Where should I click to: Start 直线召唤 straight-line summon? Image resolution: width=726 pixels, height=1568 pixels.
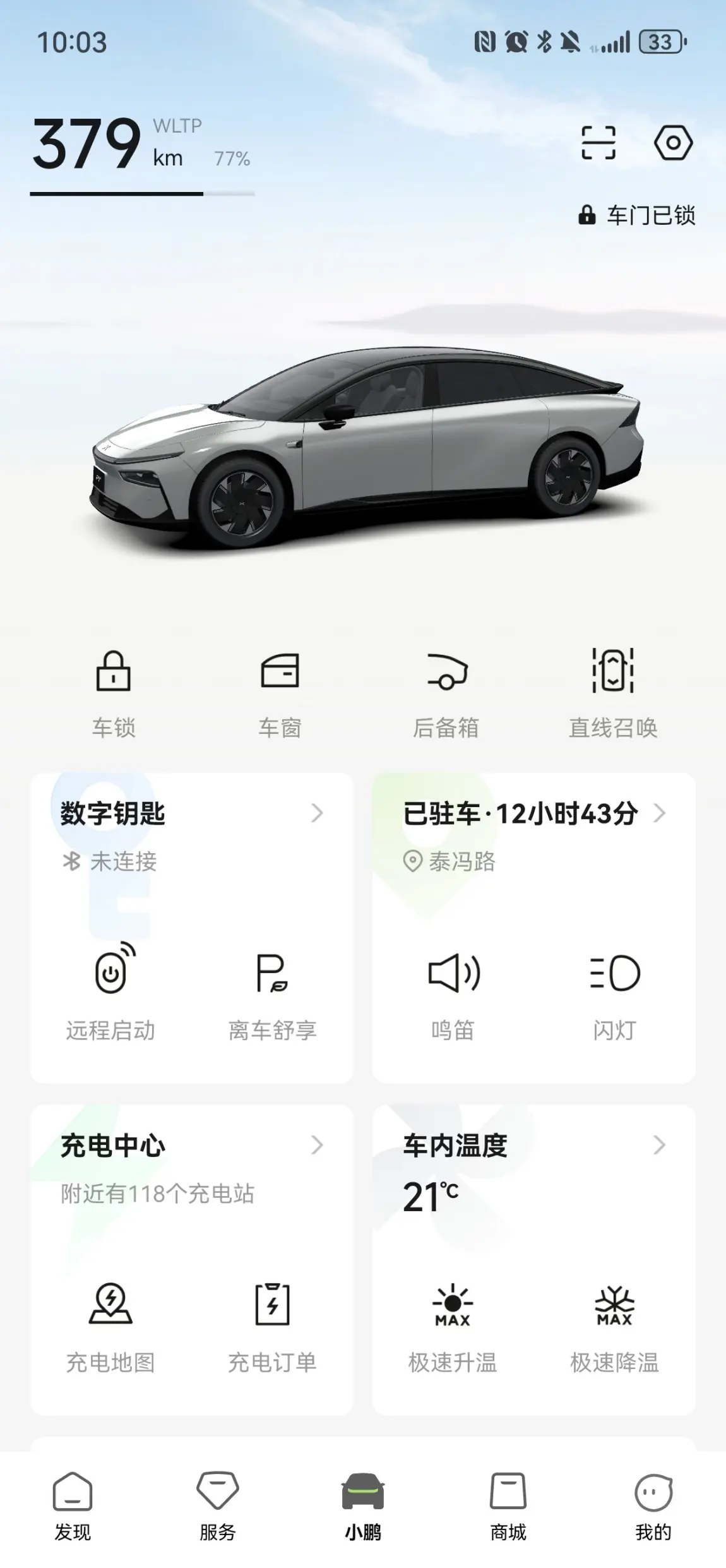[x=613, y=692]
